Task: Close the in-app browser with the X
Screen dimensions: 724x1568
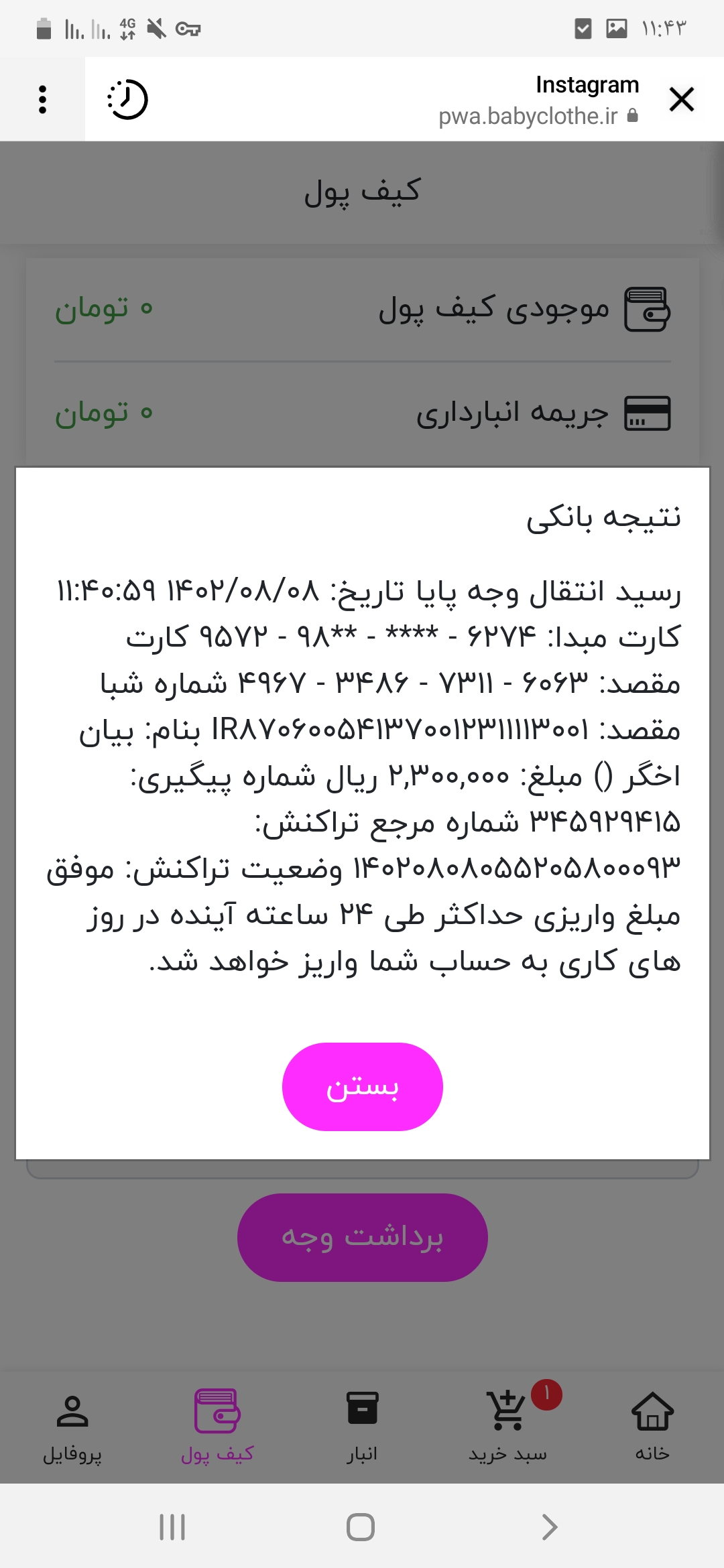Action: pyautogui.click(x=681, y=99)
